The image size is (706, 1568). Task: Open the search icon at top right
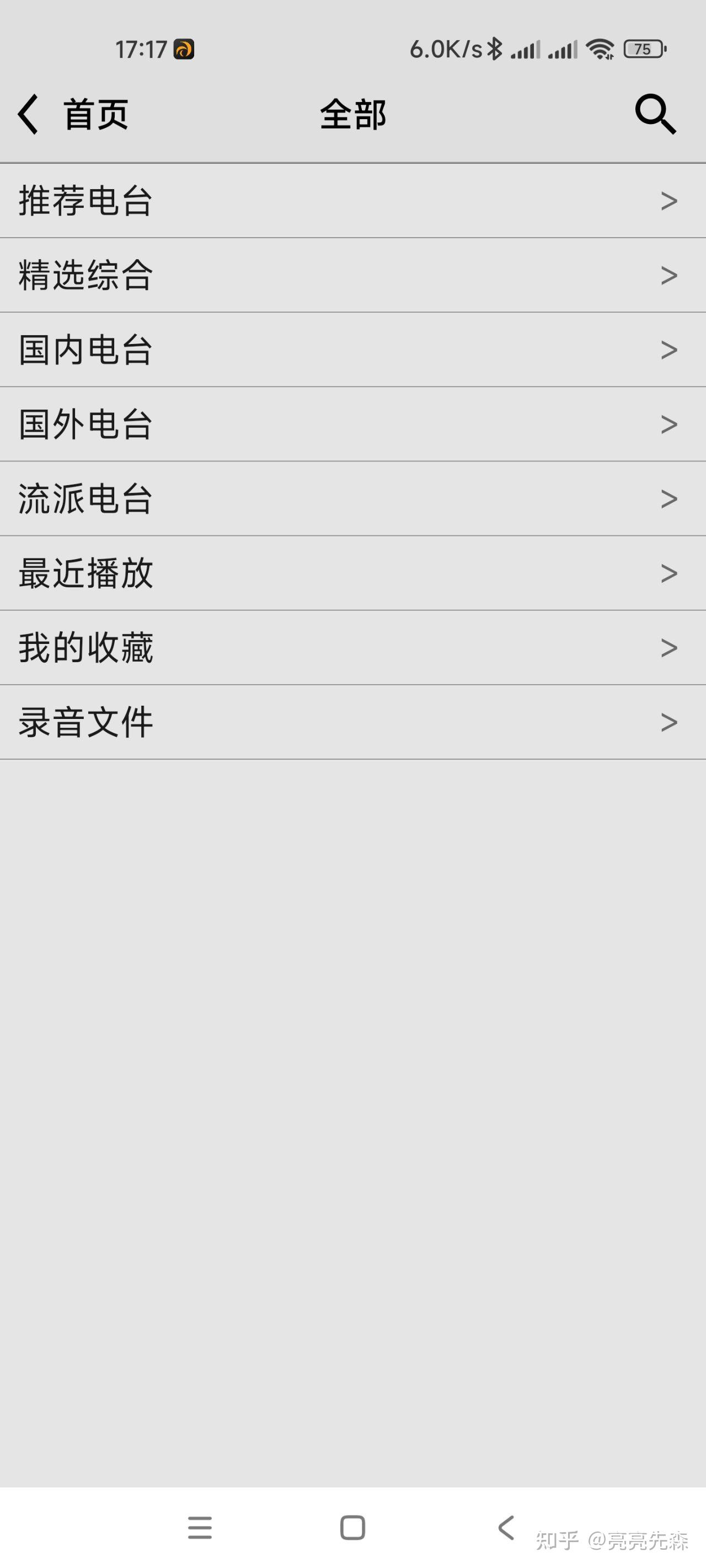656,113
